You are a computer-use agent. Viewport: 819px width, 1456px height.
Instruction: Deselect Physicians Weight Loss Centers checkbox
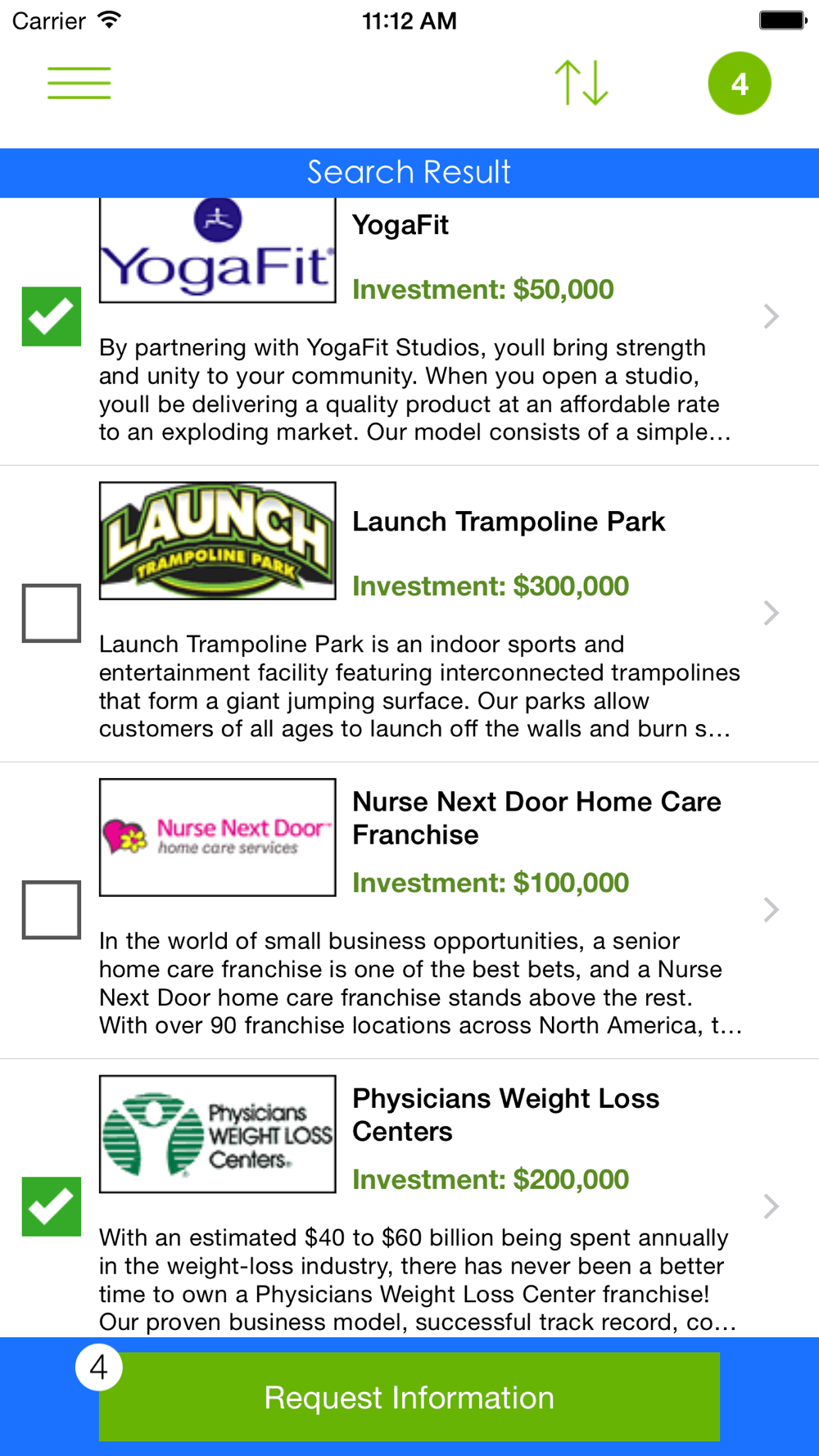pyautogui.click(x=52, y=1206)
